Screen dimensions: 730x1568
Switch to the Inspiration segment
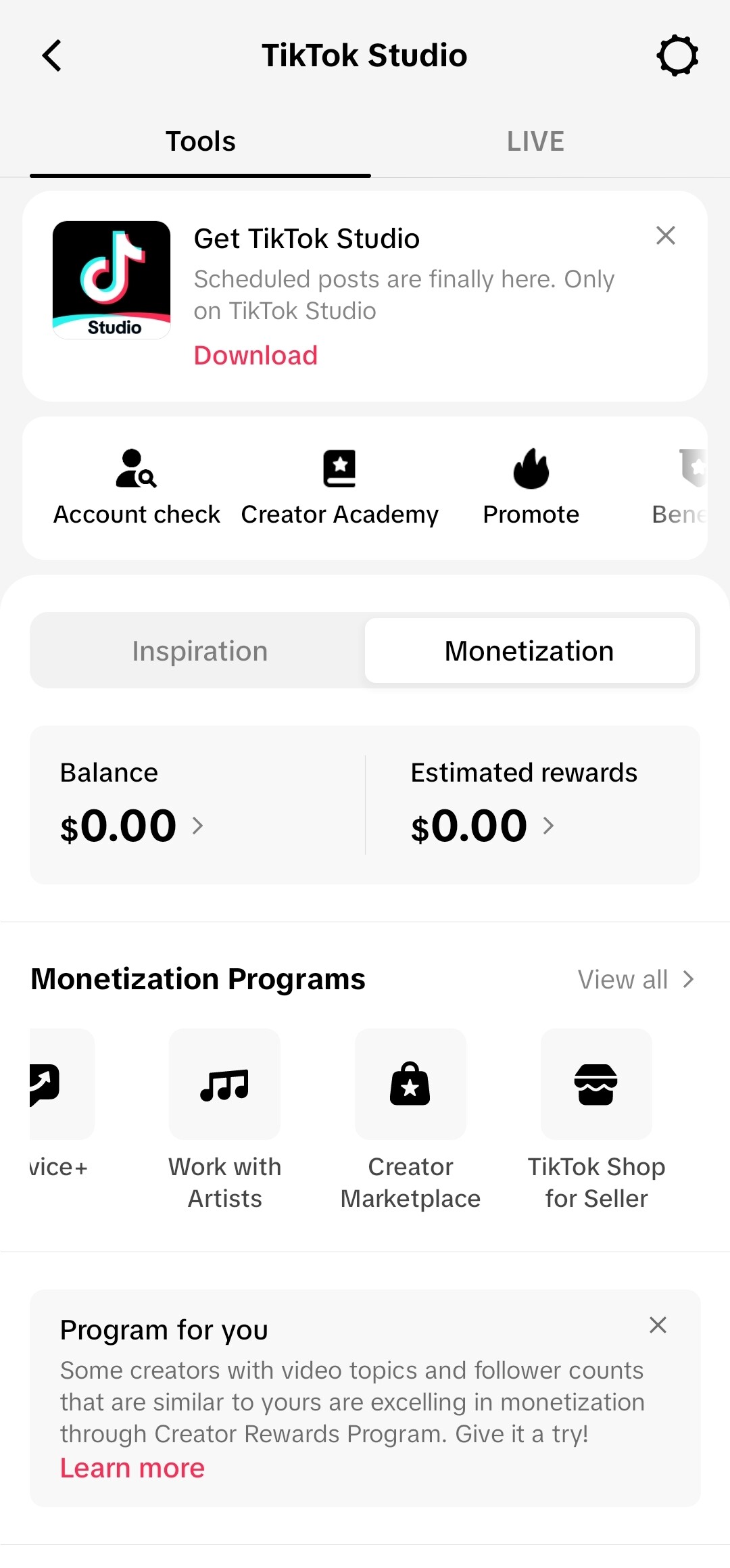(200, 650)
